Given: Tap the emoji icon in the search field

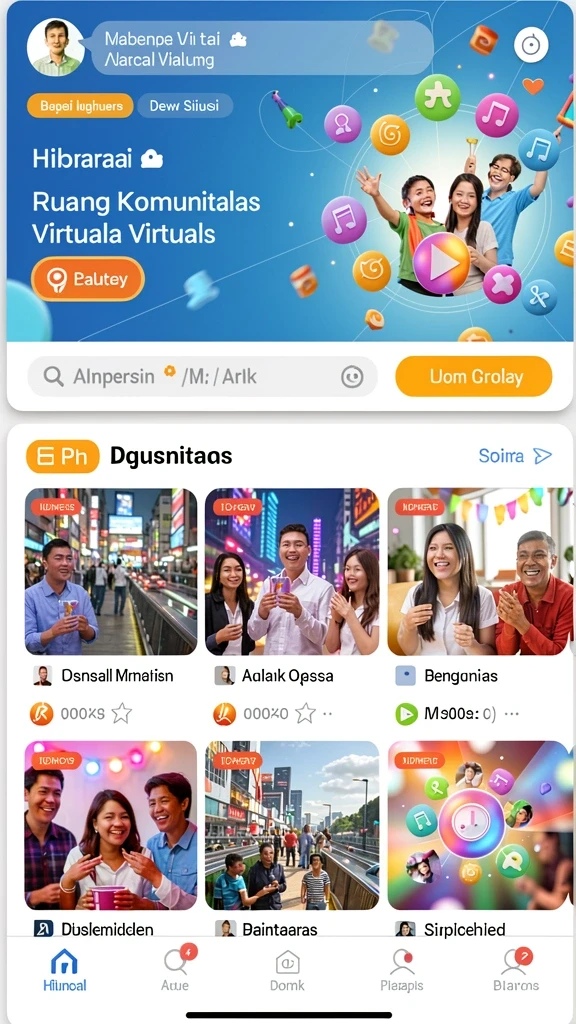Looking at the screenshot, I should pyautogui.click(x=352, y=376).
